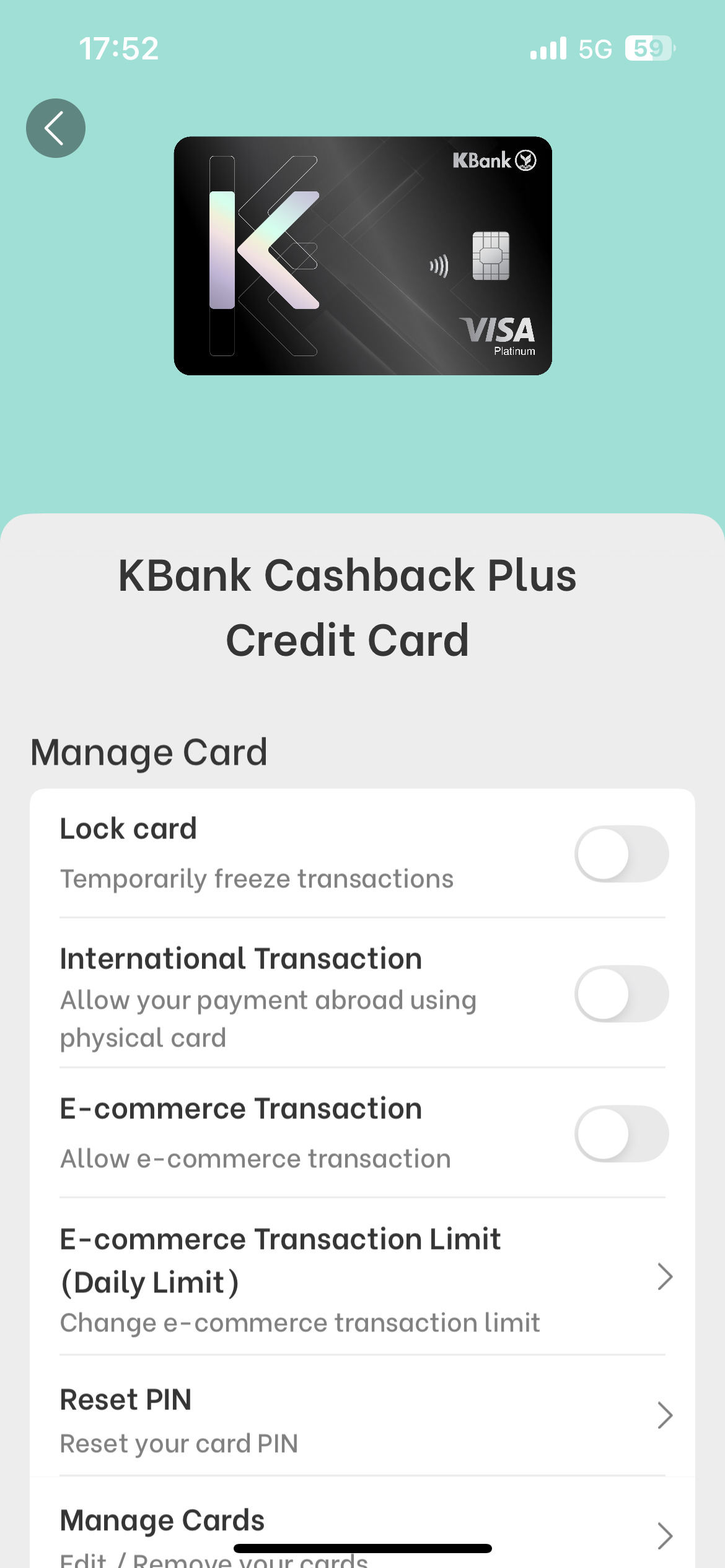Toggle the Lock card switch

621,854
